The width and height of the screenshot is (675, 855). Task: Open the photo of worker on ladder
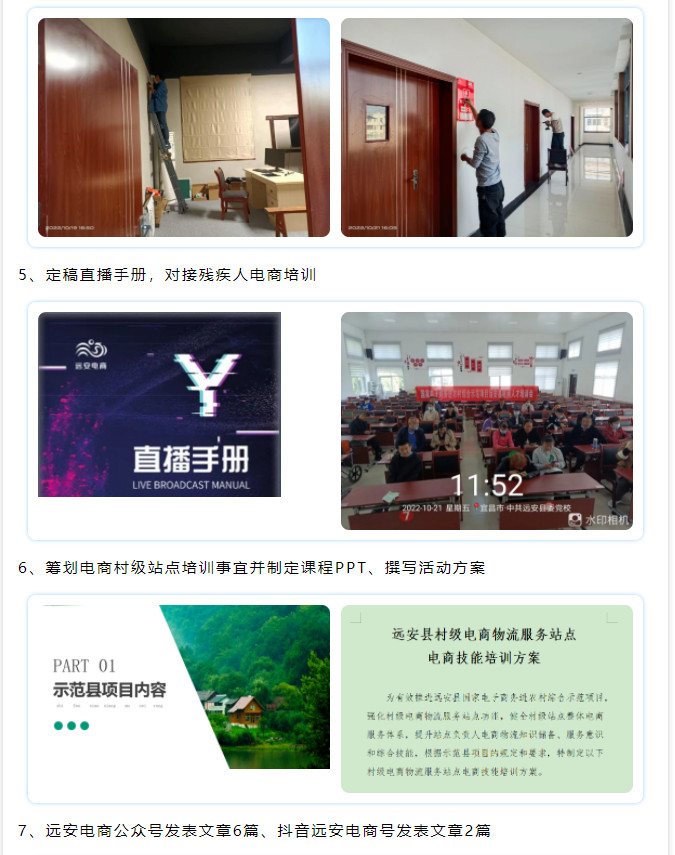[184, 127]
